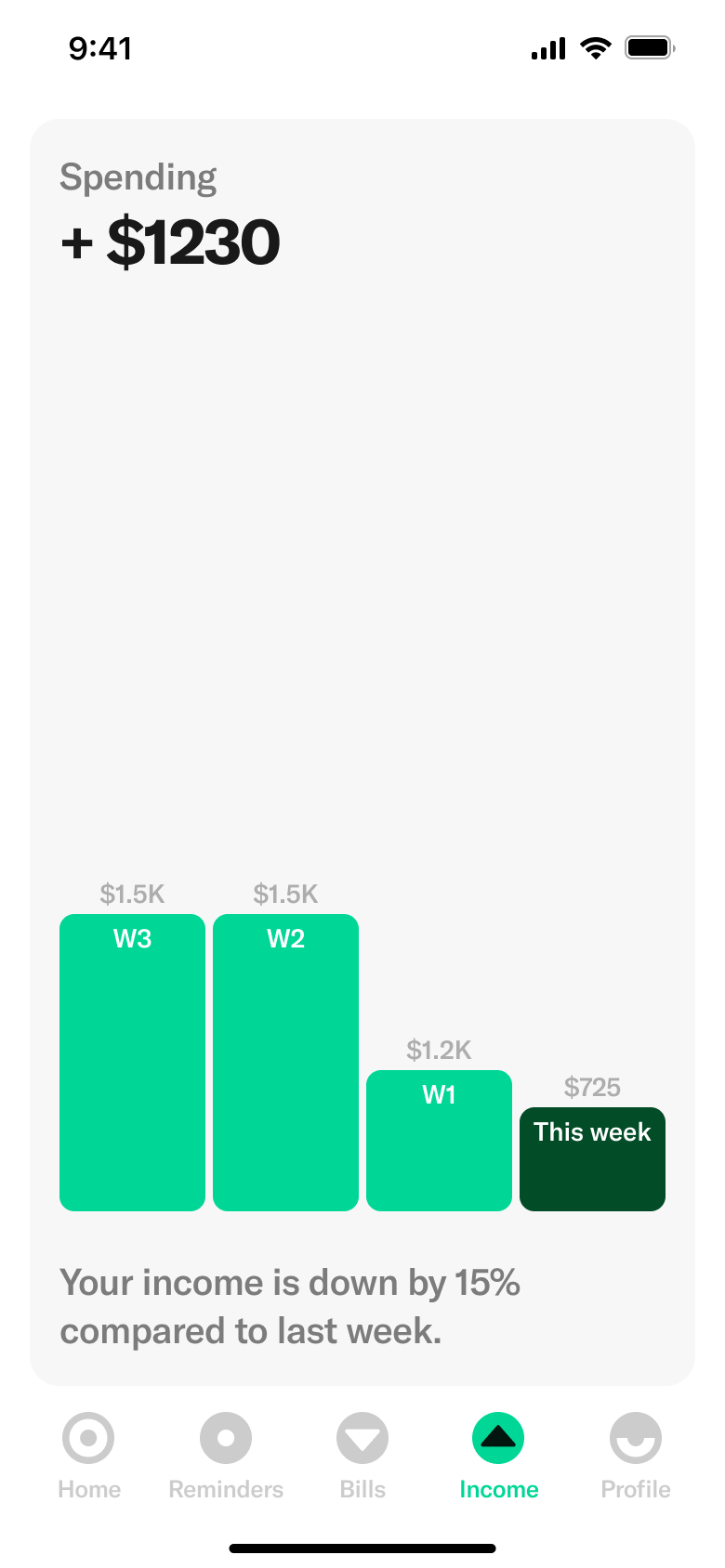Select the W3 bar in the chart
Viewport: 725px width, 1568px height.
click(x=132, y=1062)
